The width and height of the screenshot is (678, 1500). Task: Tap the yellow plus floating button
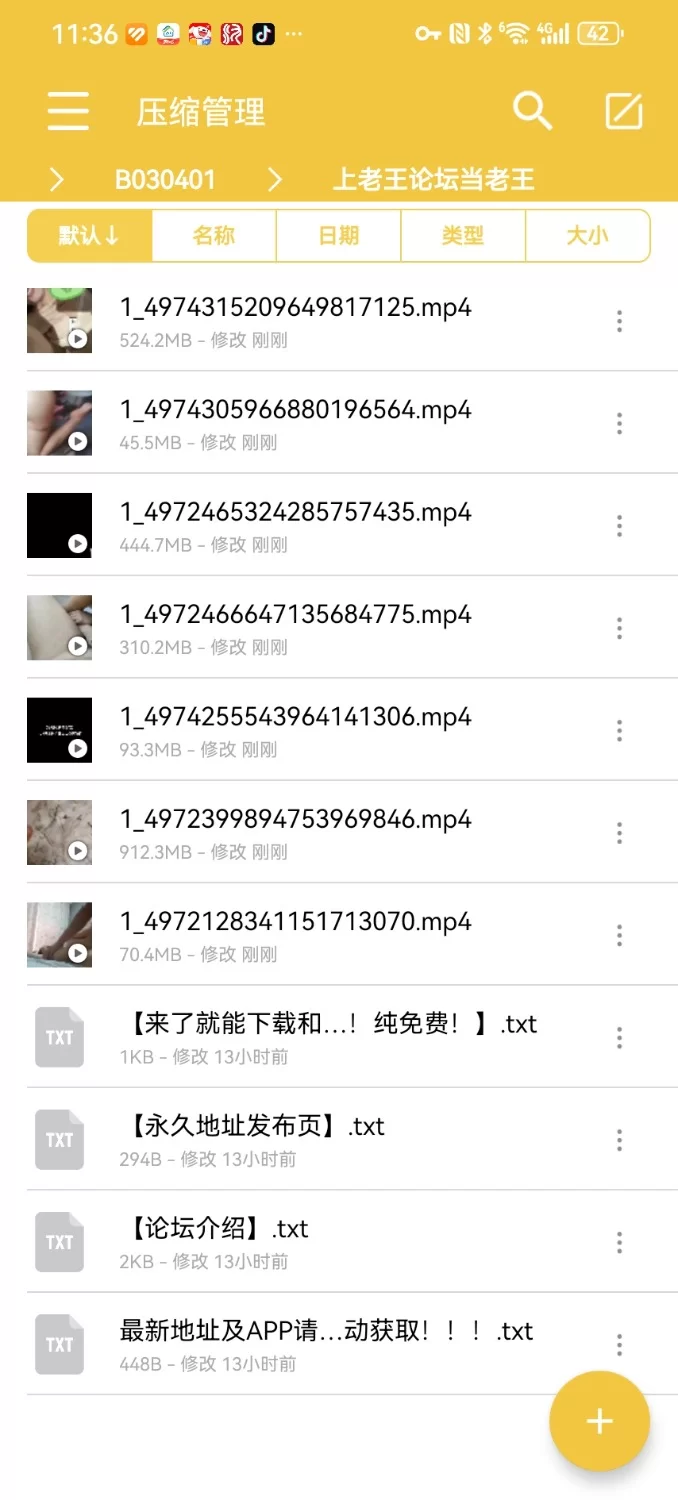point(599,1421)
